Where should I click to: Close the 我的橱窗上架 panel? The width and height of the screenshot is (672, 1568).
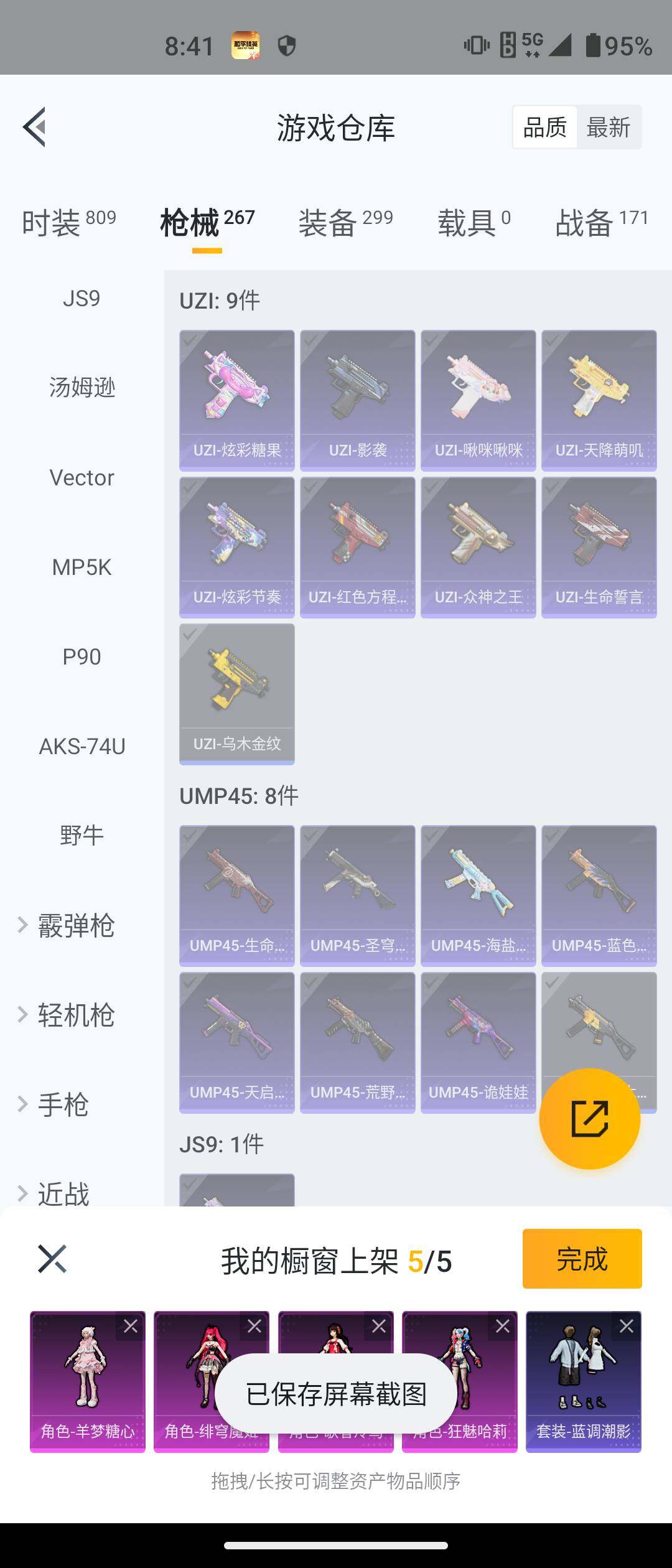(x=52, y=1259)
